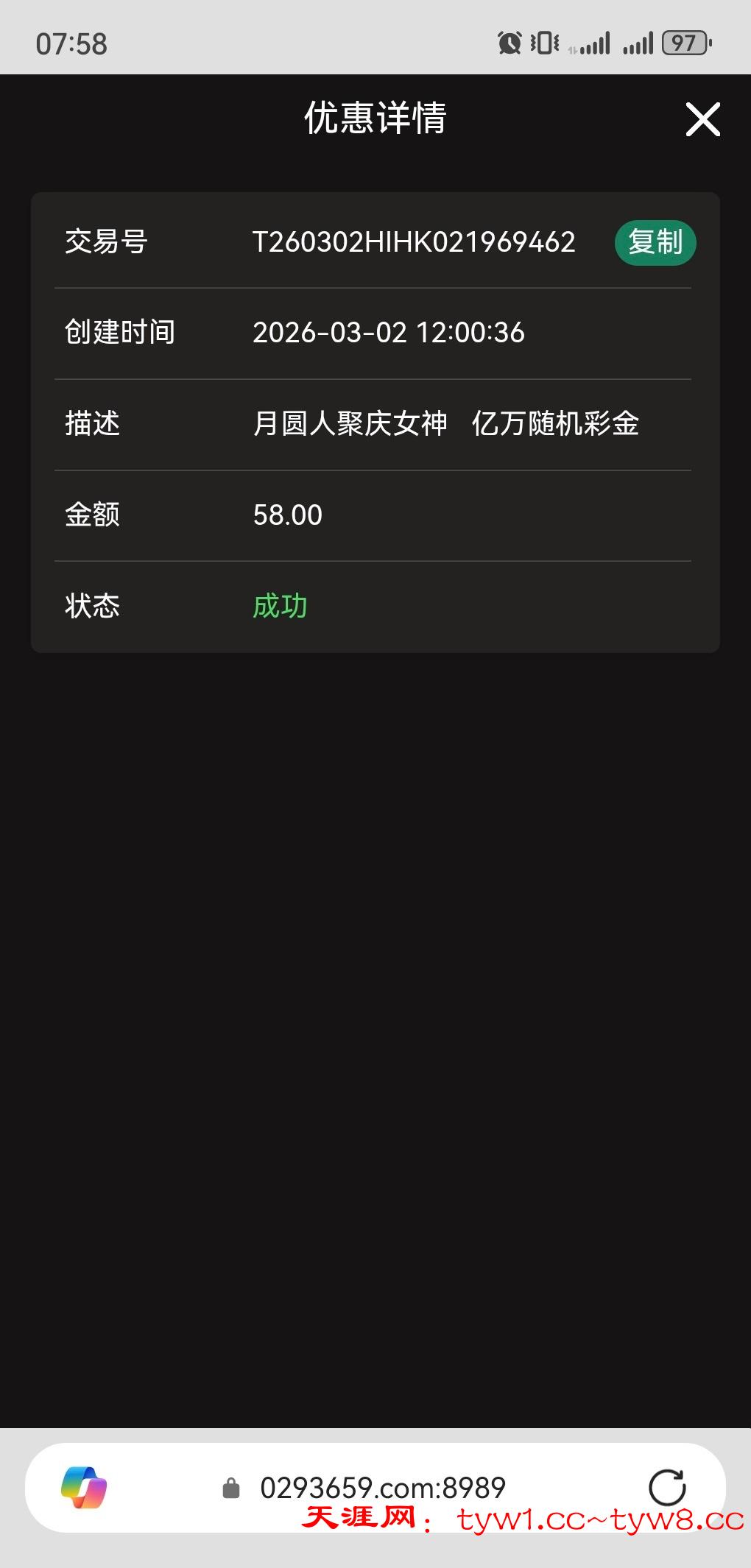Close the 优惠详情 dialog
Screen dimensions: 751x1568
click(702, 119)
